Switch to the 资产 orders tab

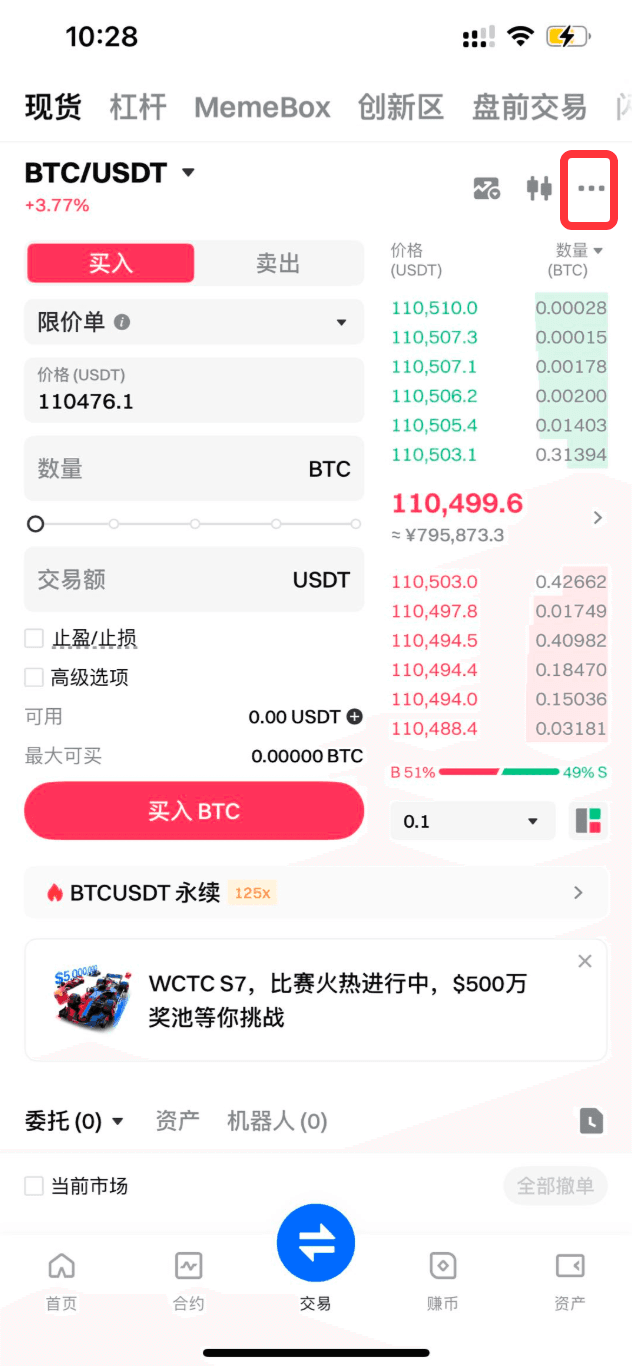pyautogui.click(x=177, y=1121)
